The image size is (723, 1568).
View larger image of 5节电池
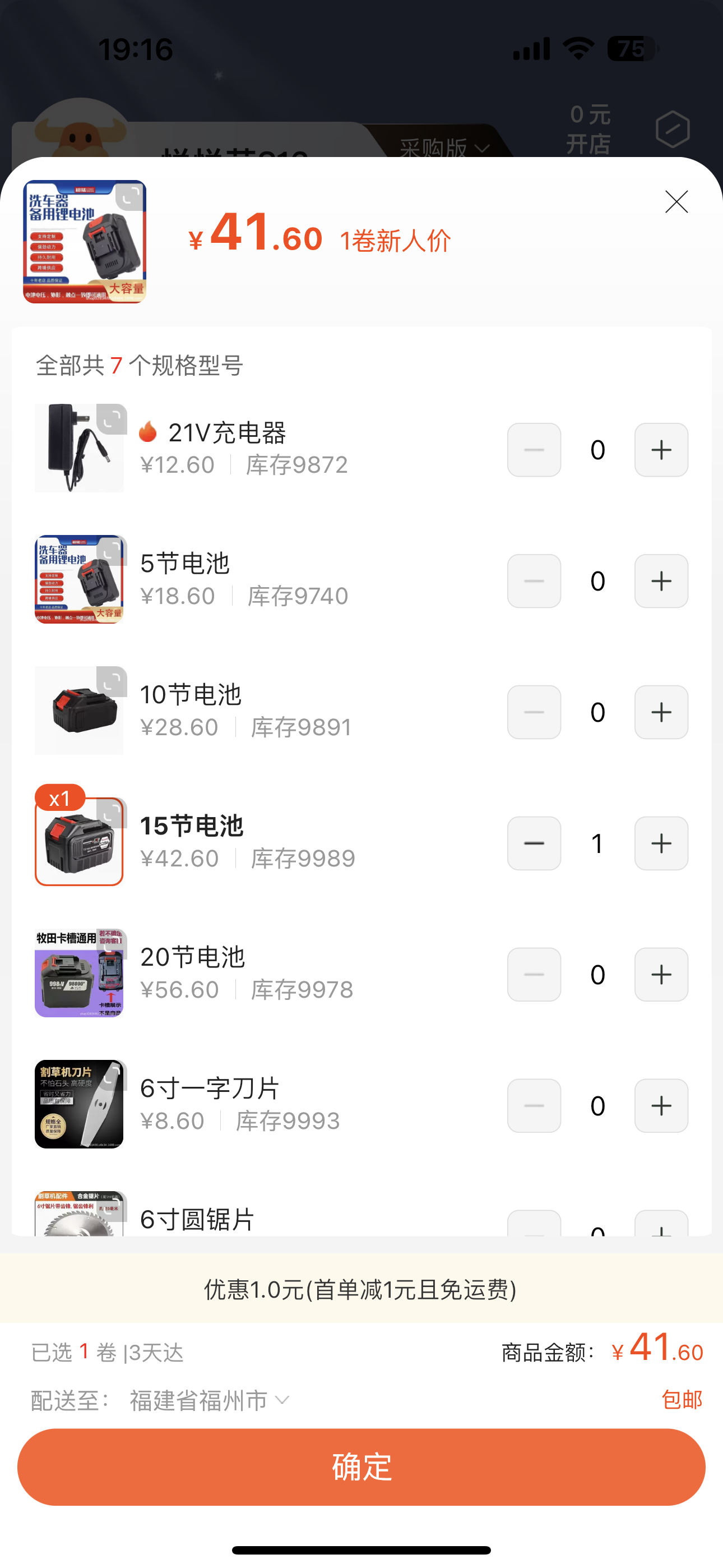point(112,550)
